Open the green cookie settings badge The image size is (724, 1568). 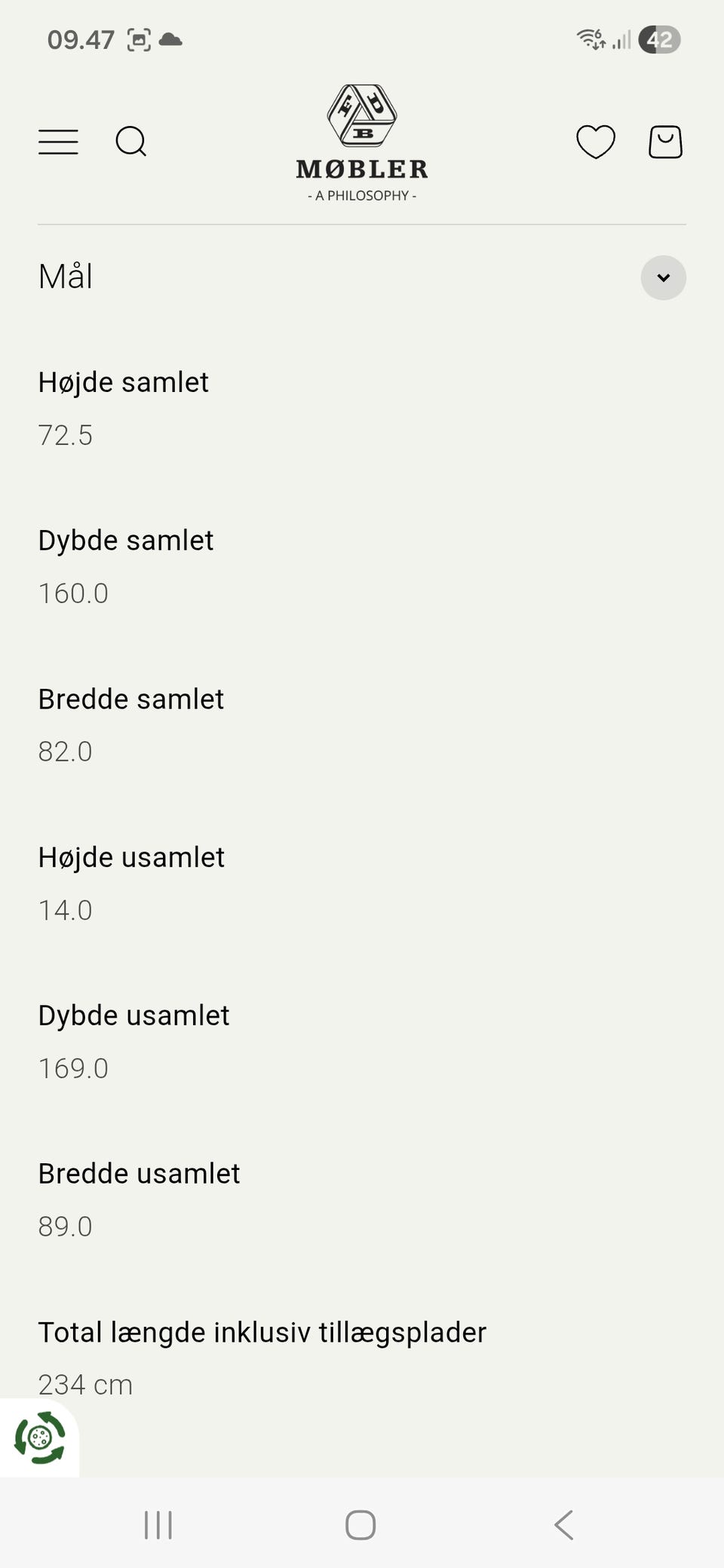pos(39,1438)
